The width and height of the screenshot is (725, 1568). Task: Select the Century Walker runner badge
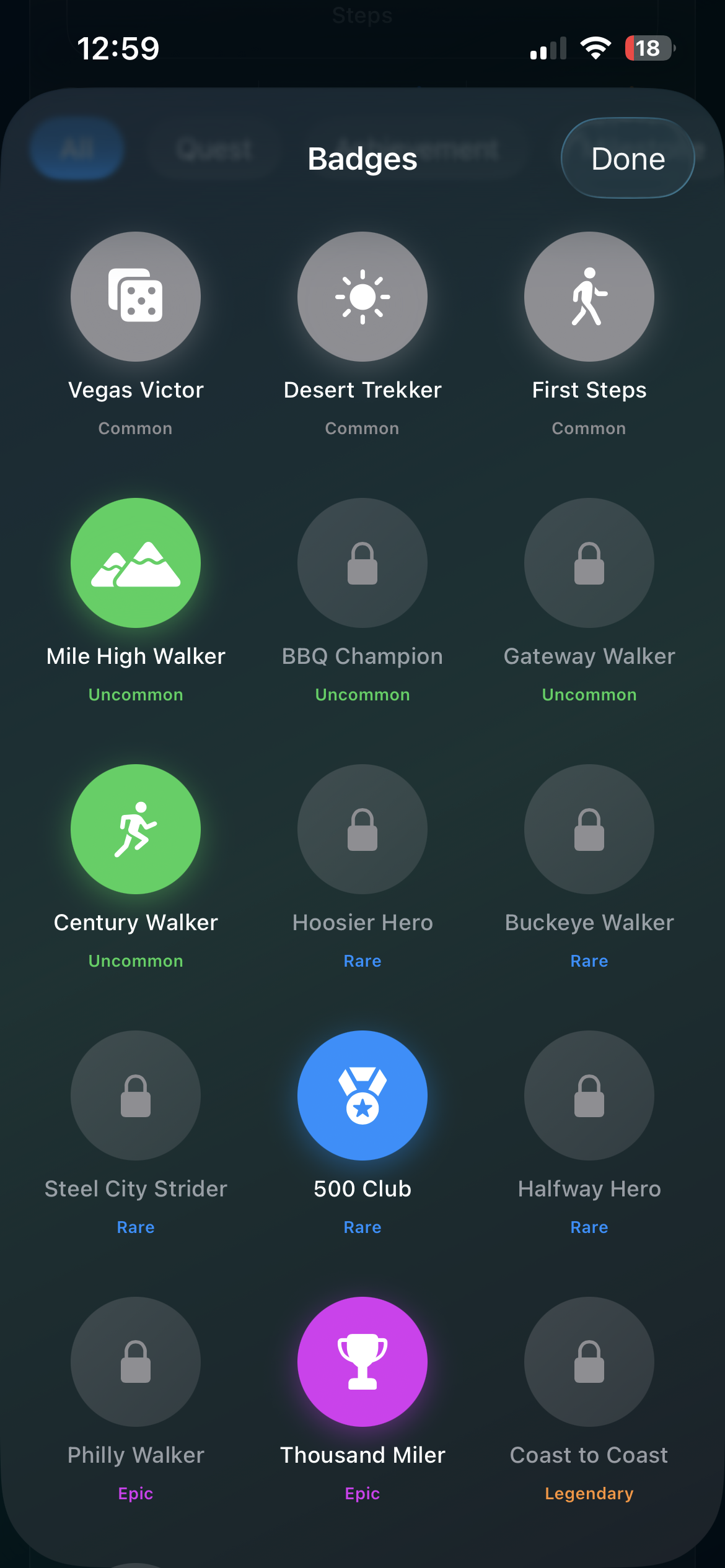click(x=135, y=829)
